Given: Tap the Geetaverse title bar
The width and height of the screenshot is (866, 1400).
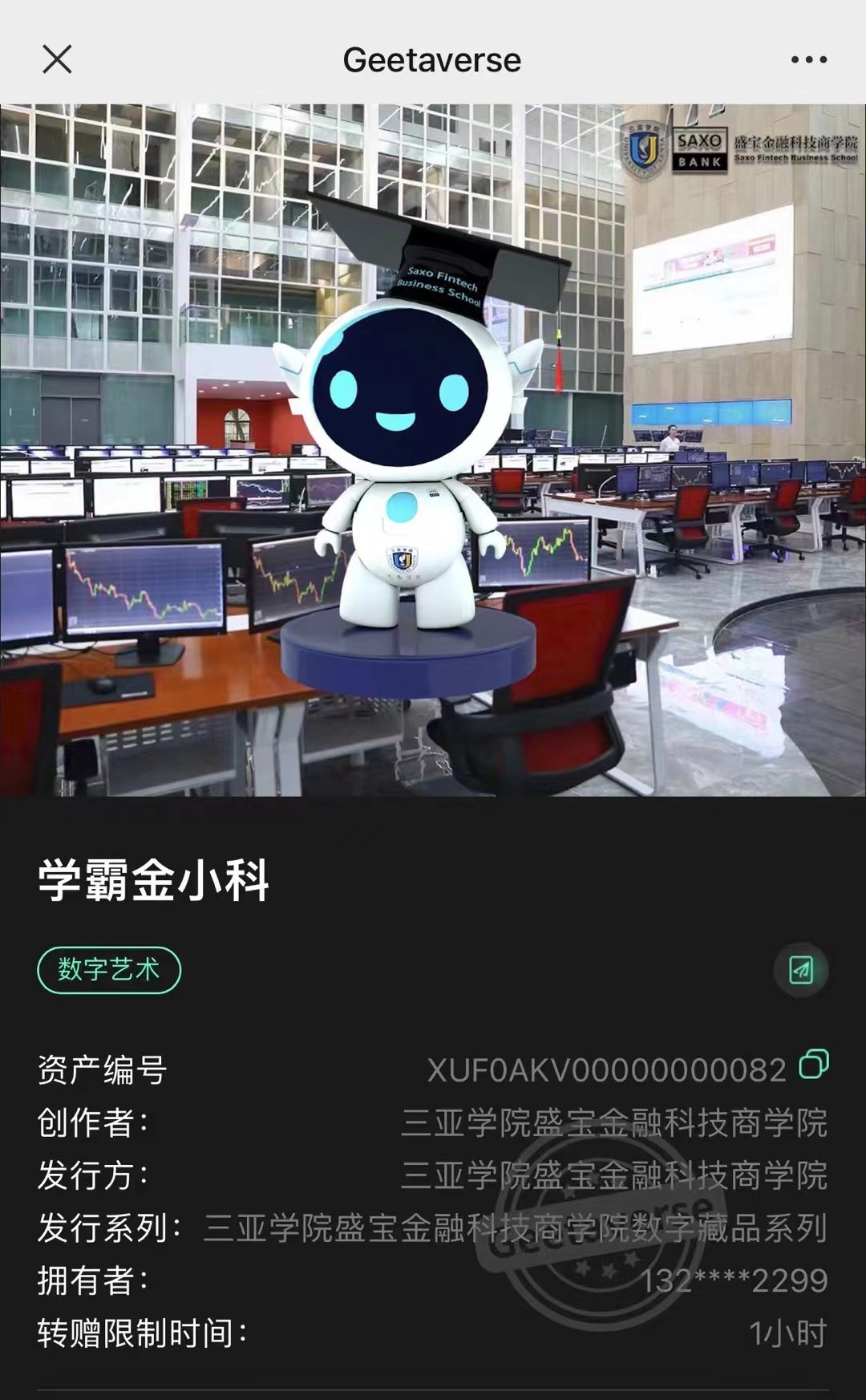Looking at the screenshot, I should [x=433, y=59].
